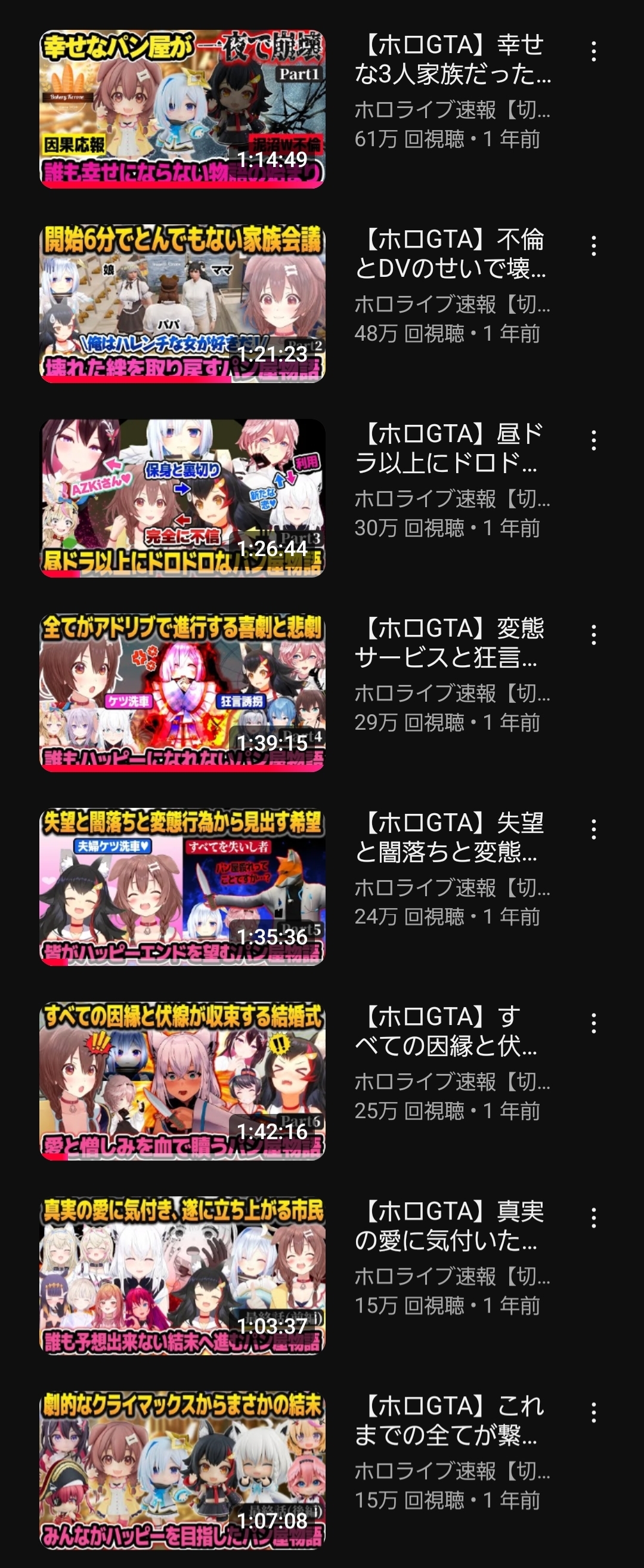
Task: Play the 1:21:23 不倫とDV video
Action: (182, 304)
